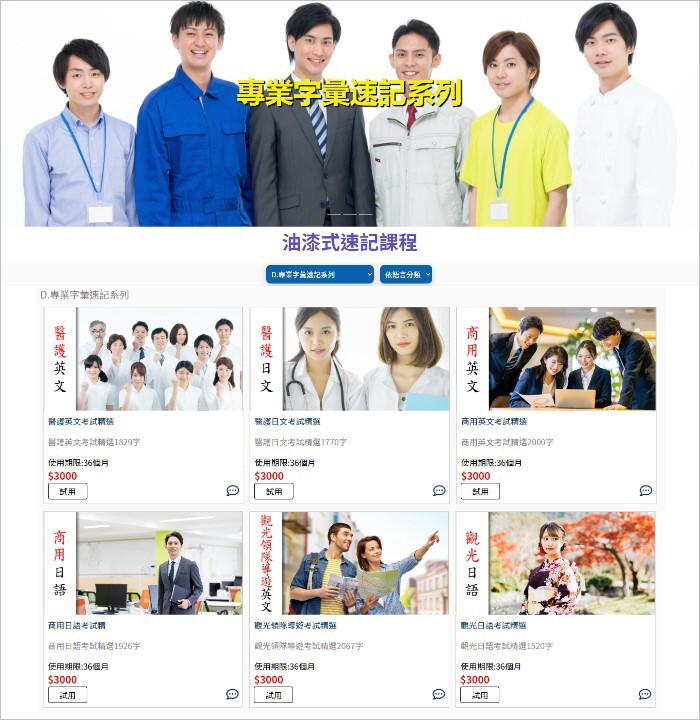This screenshot has height=720, width=700.
Task: Open the message icon on 商用英文 card
Action: point(646,491)
